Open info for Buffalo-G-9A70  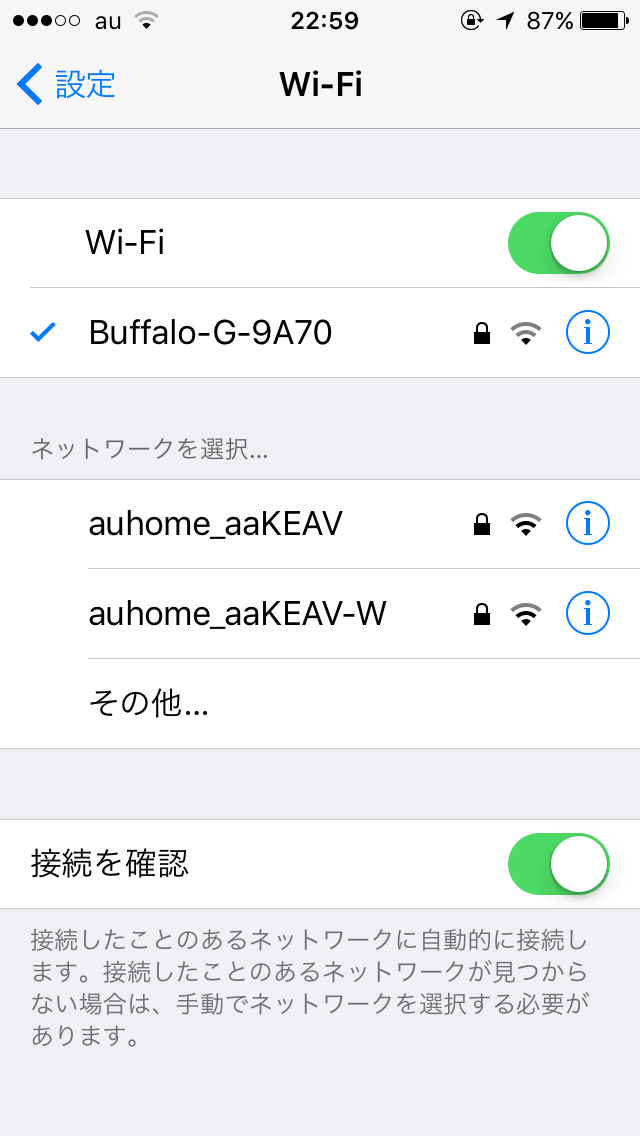pos(587,333)
